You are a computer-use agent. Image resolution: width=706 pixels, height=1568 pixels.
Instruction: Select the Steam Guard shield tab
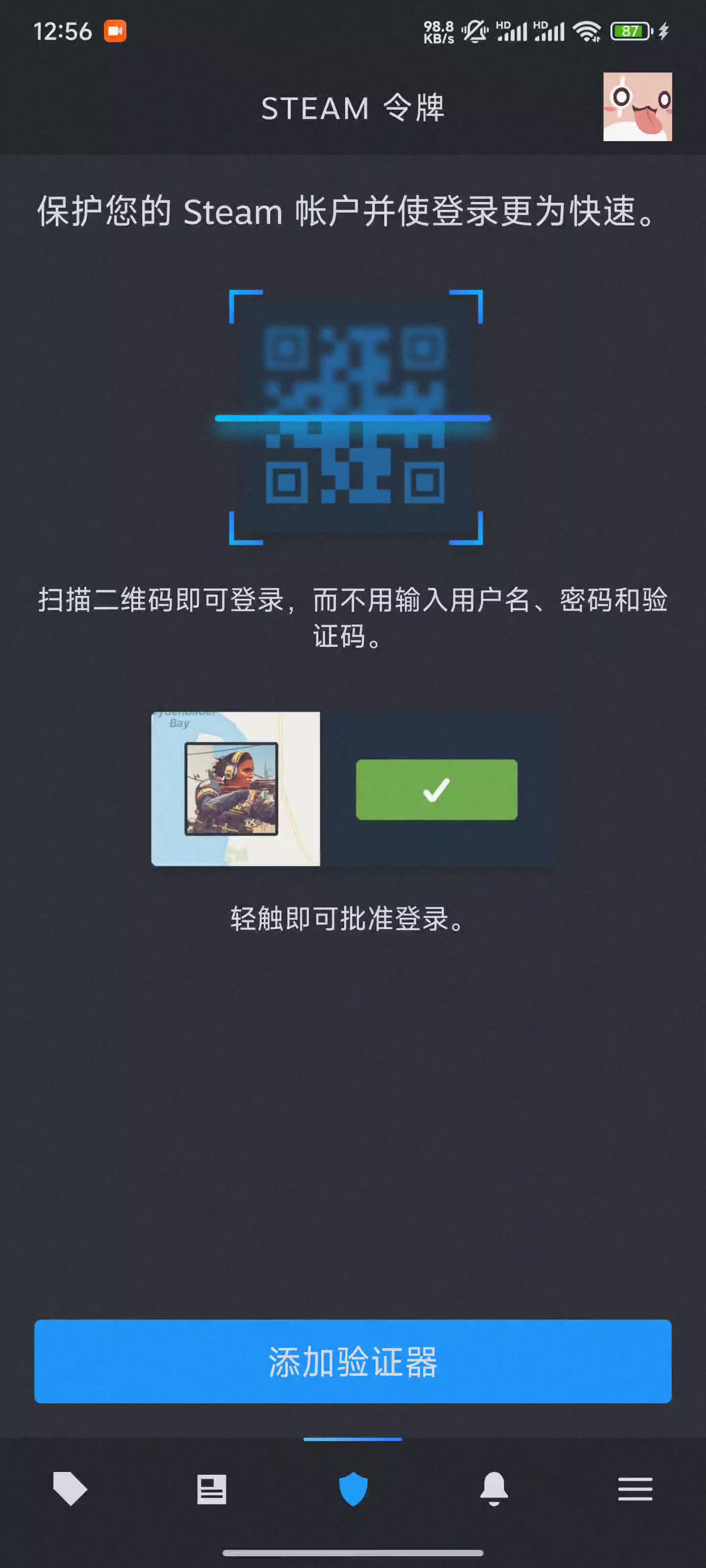[x=353, y=1489]
